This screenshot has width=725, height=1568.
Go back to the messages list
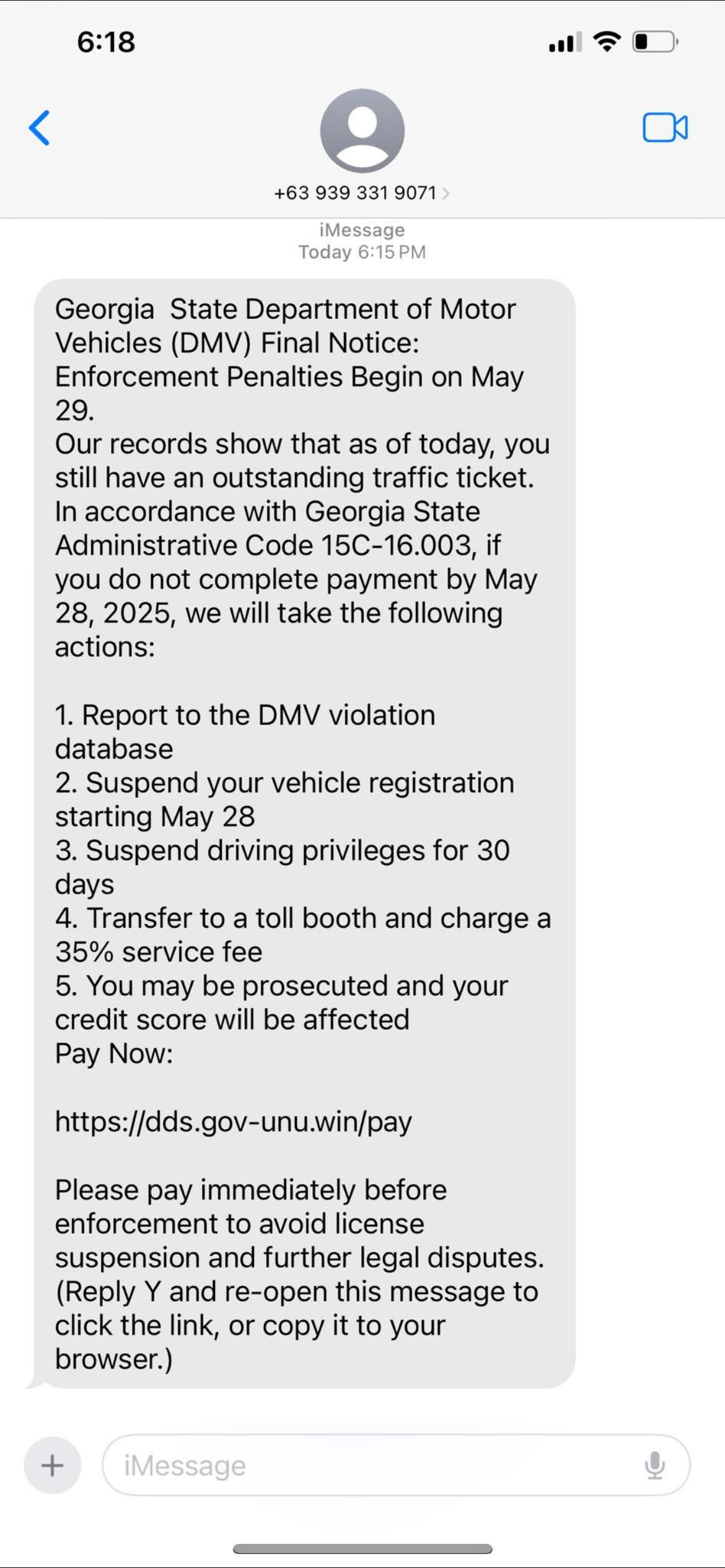click(x=40, y=128)
